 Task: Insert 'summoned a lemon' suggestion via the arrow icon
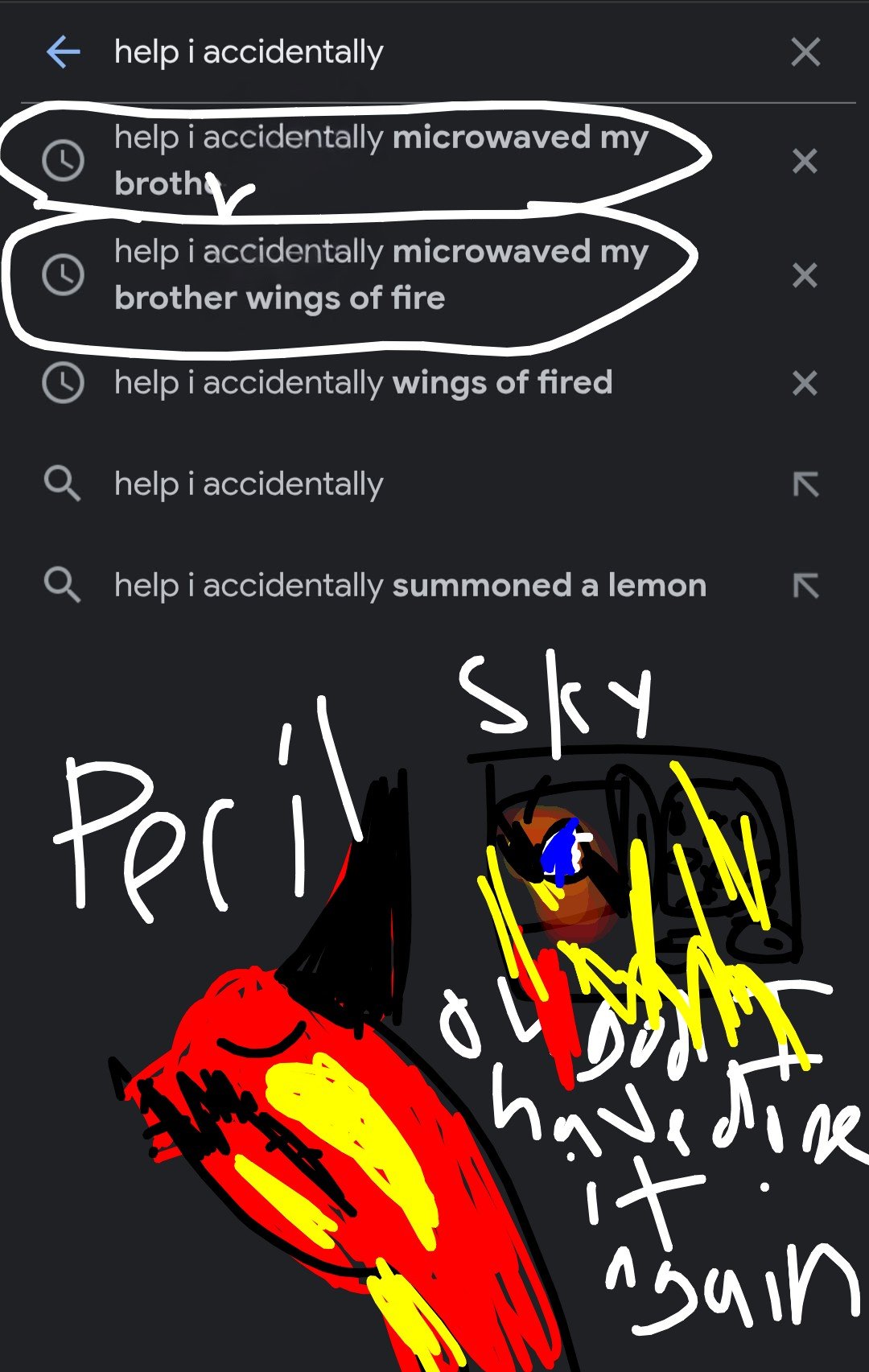(805, 586)
